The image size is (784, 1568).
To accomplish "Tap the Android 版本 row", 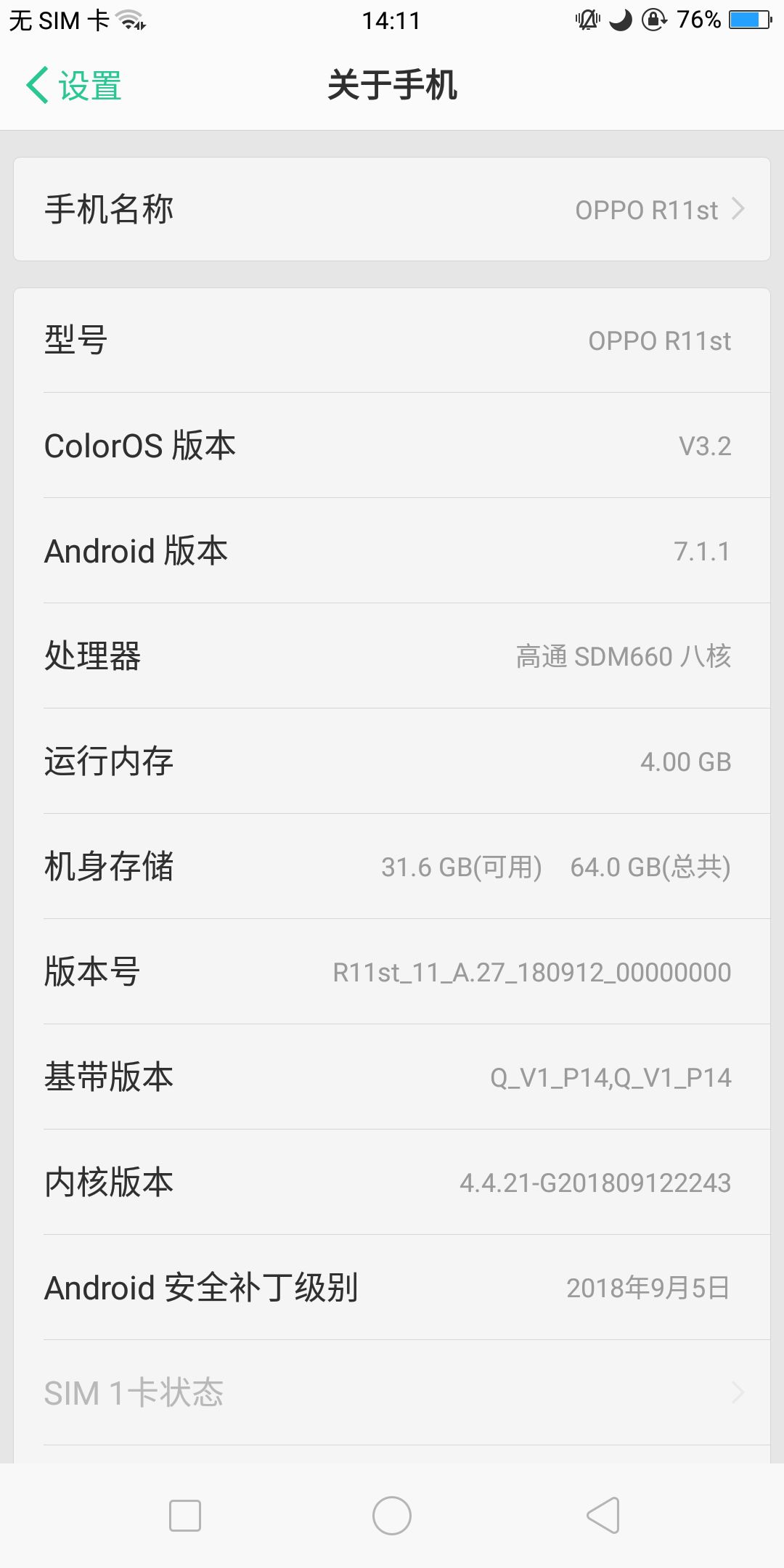I will [x=392, y=550].
